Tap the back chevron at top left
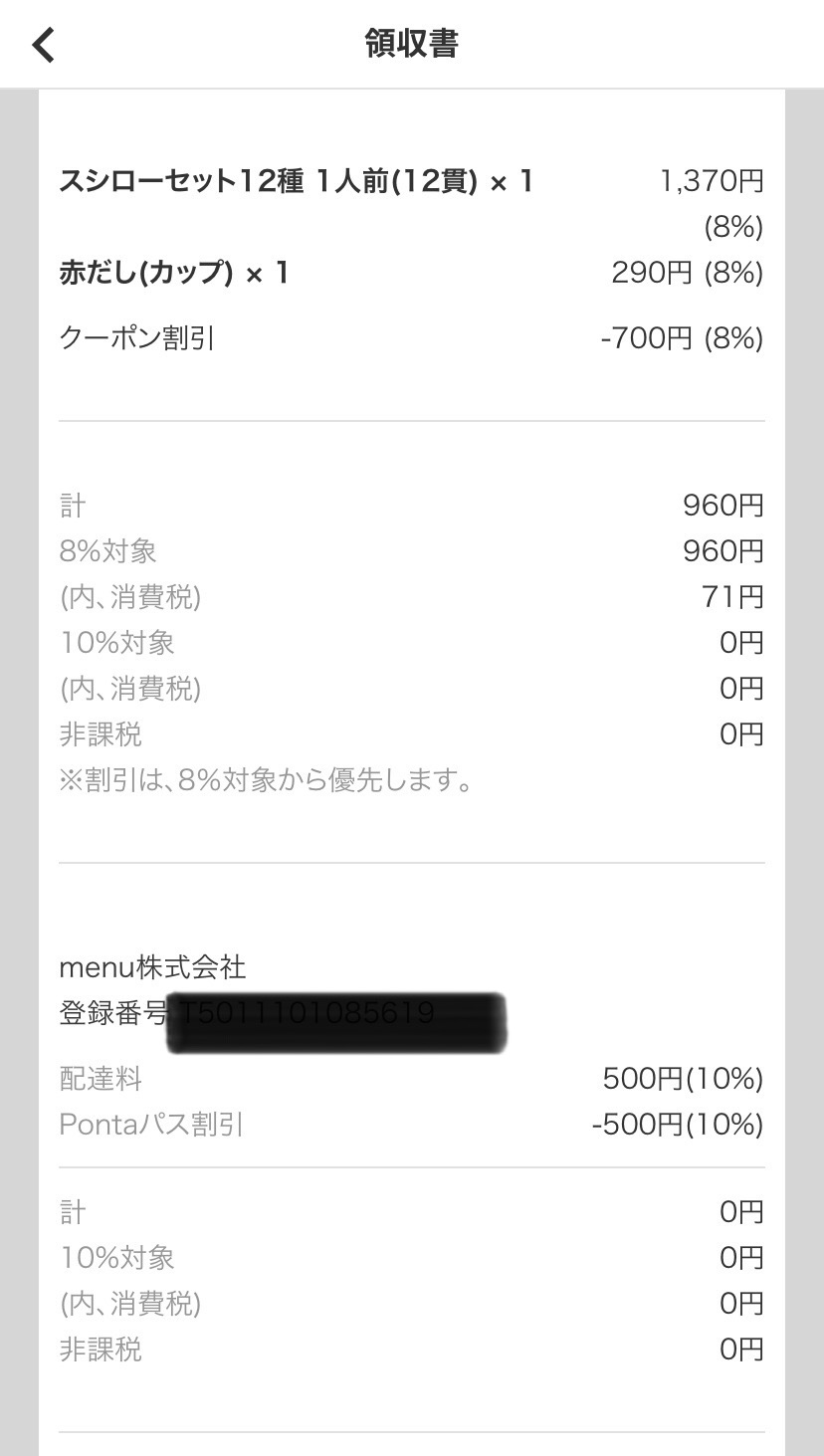 pos(42,44)
